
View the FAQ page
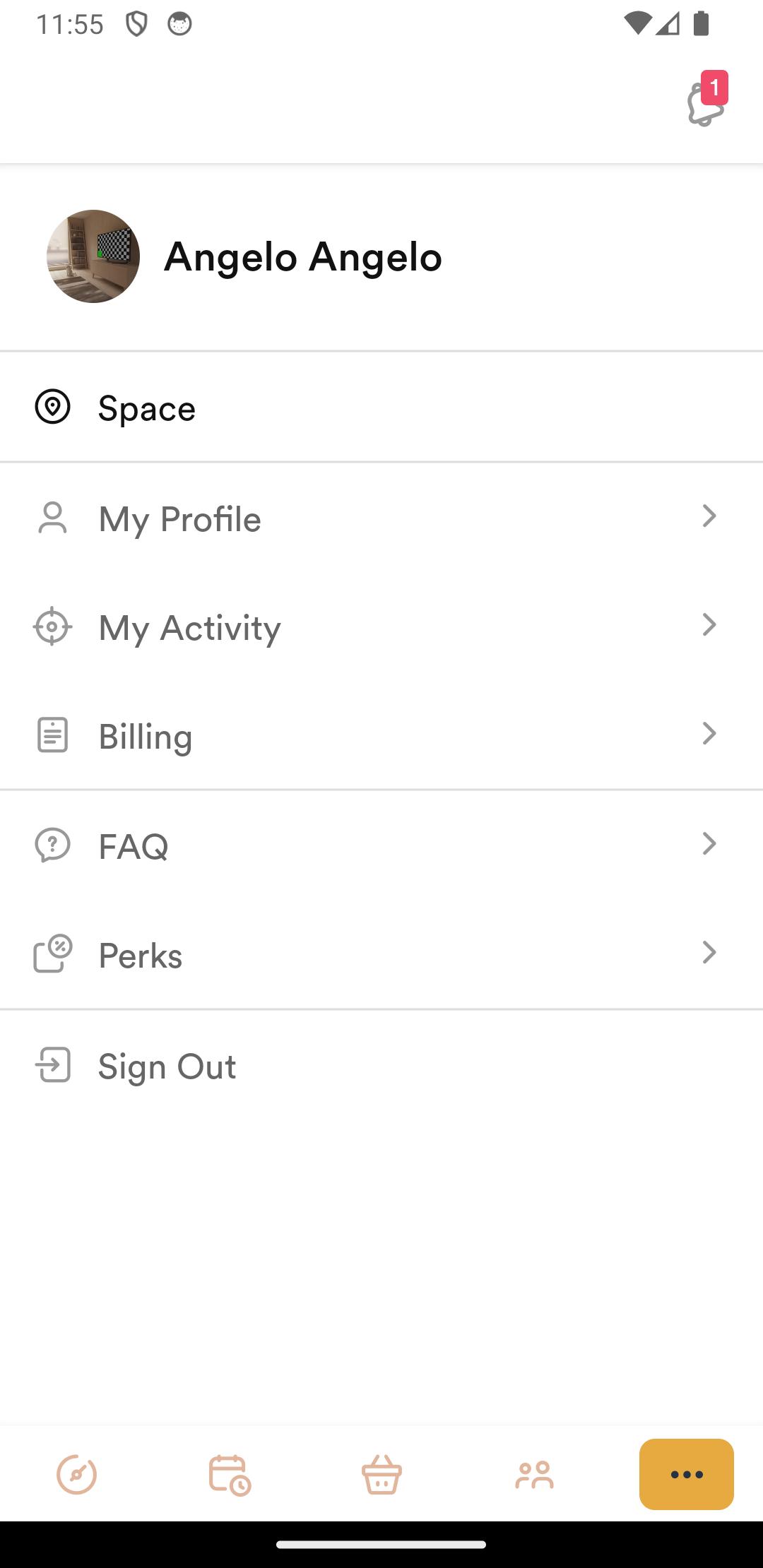[x=381, y=845]
